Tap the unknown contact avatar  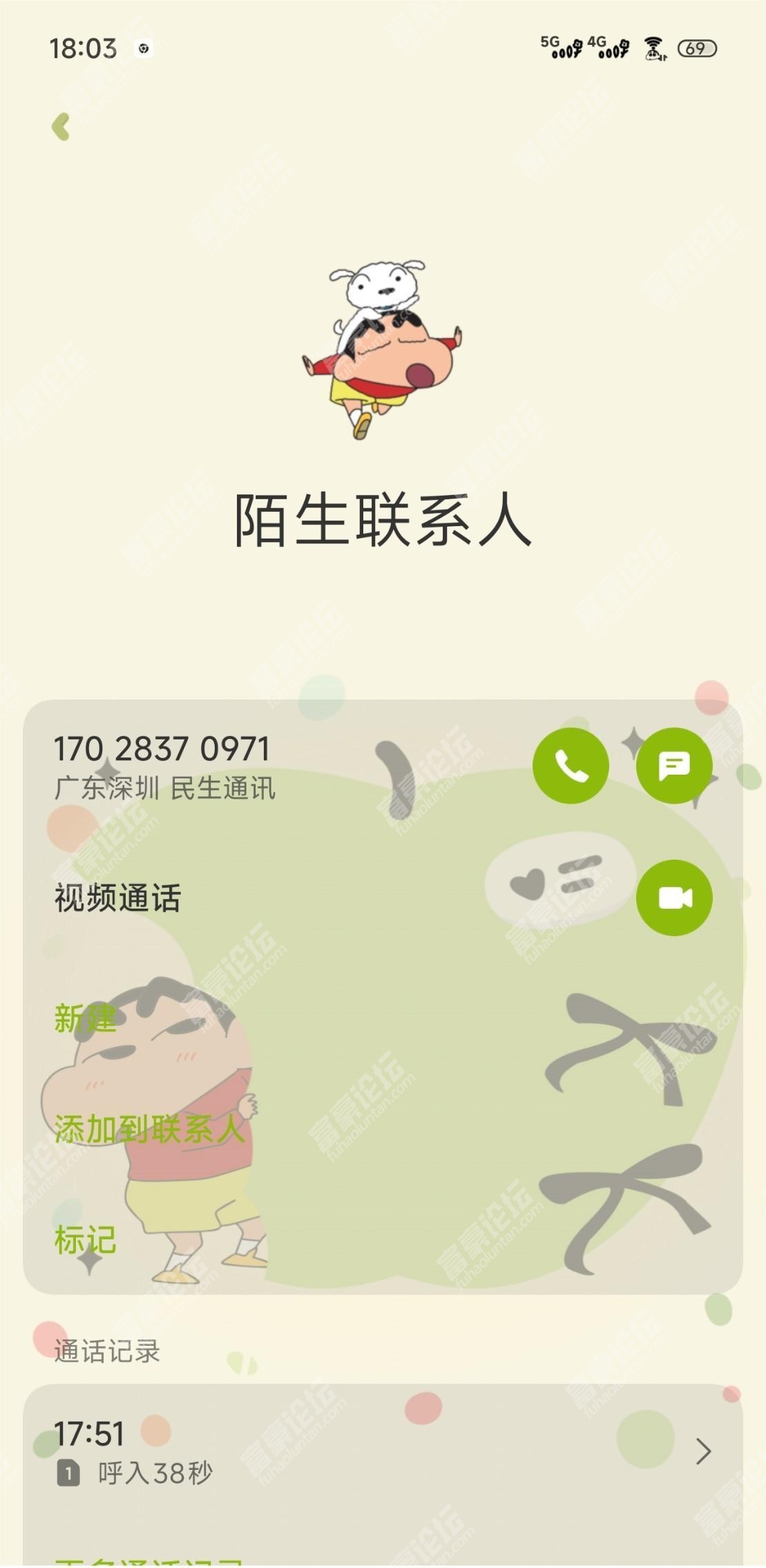click(382, 350)
